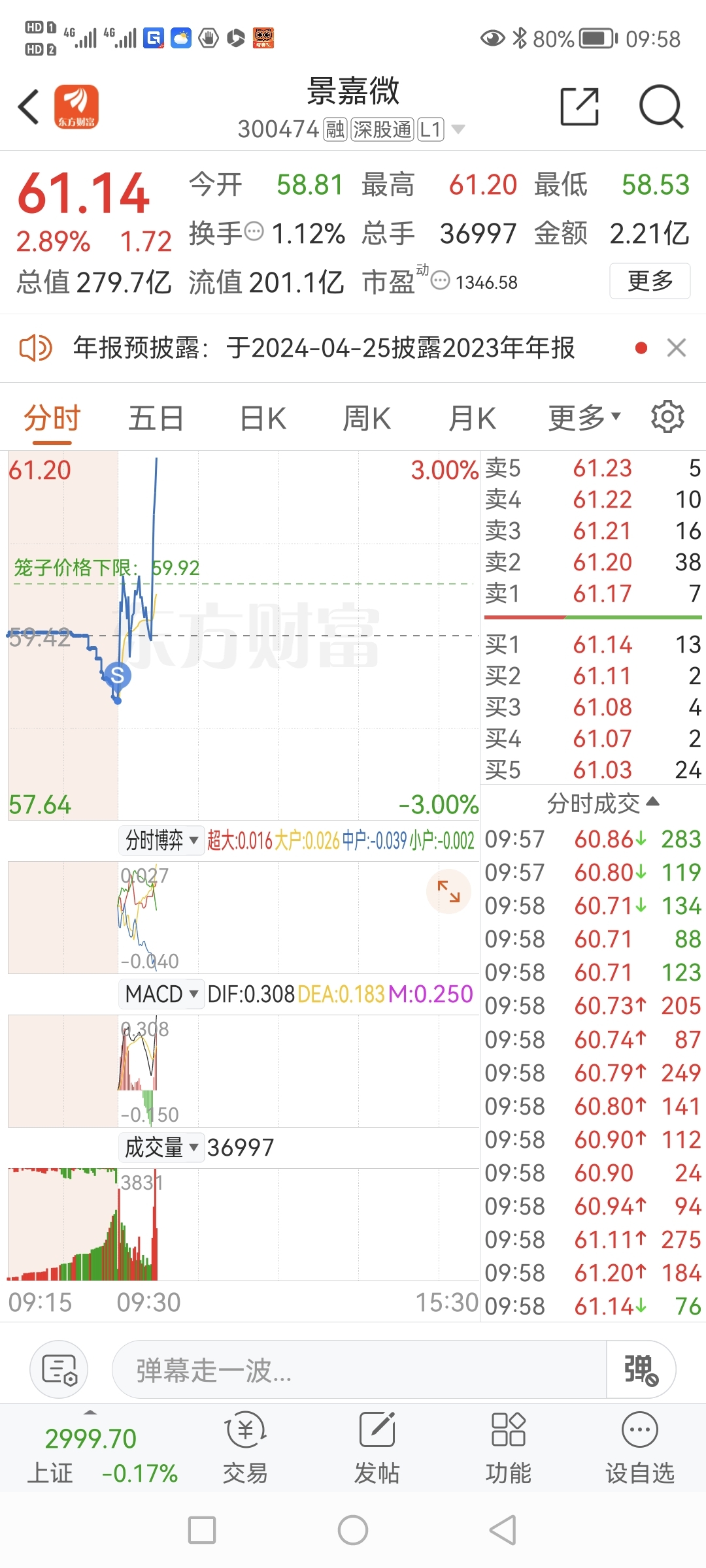The image size is (706, 1568).
Task: Tap the expand-chart arrows icon on indicator panel
Action: tap(448, 890)
